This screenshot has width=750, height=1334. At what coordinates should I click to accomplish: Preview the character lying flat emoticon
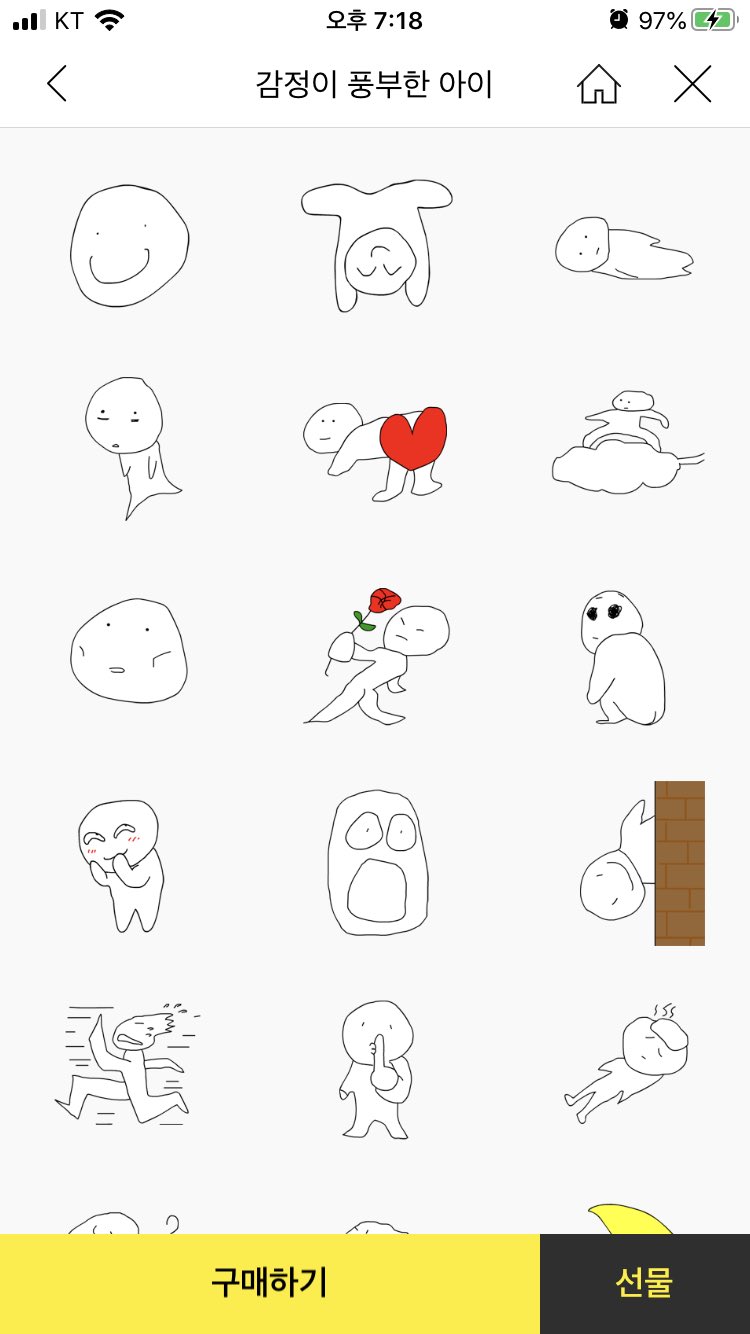click(623, 250)
